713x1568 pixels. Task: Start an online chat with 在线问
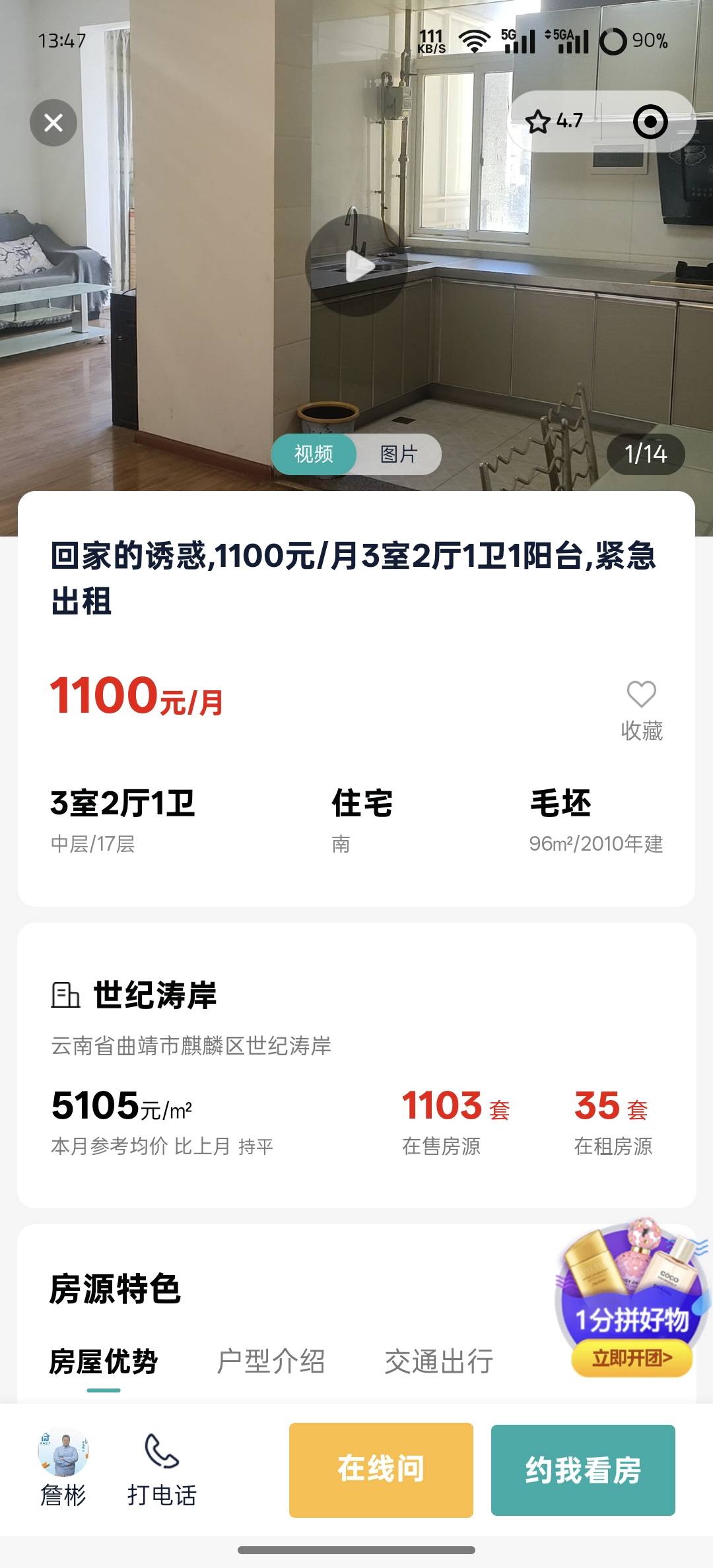381,1470
